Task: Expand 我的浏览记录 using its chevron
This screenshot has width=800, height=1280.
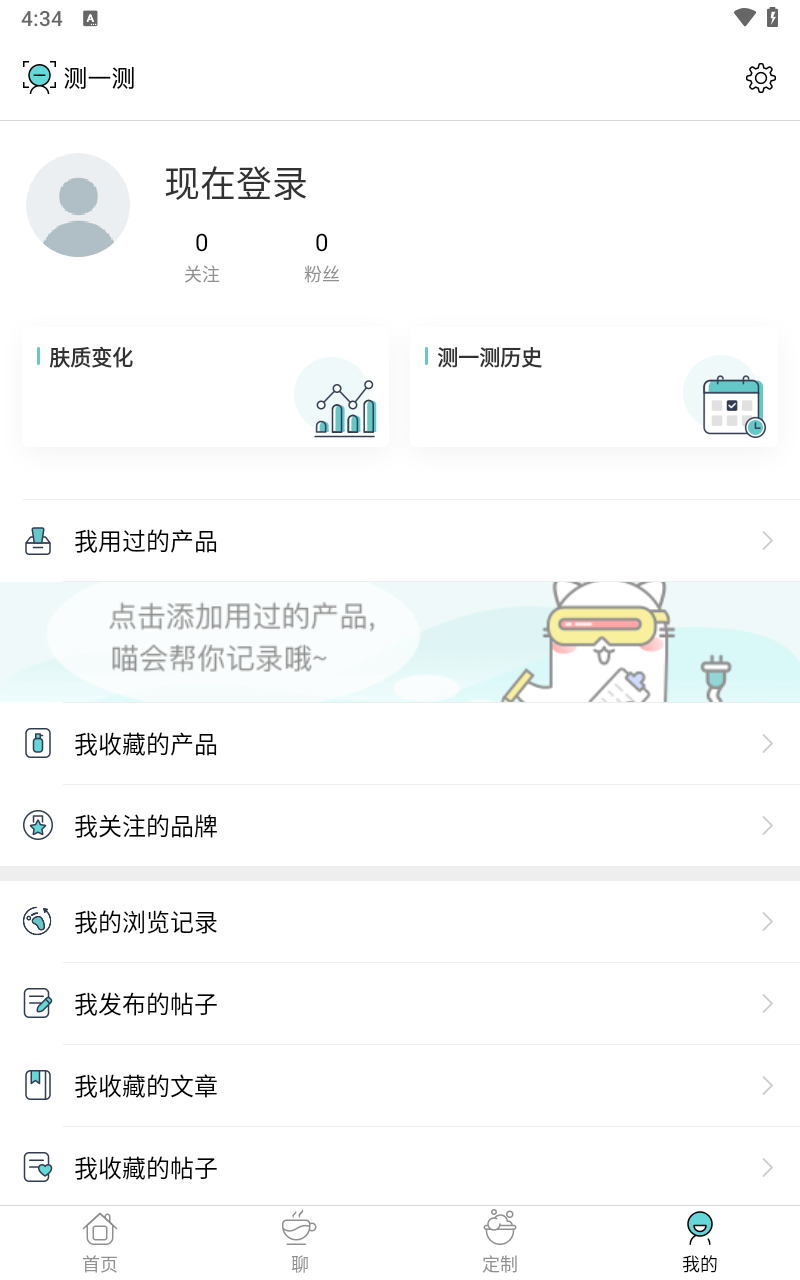Action: click(x=767, y=922)
